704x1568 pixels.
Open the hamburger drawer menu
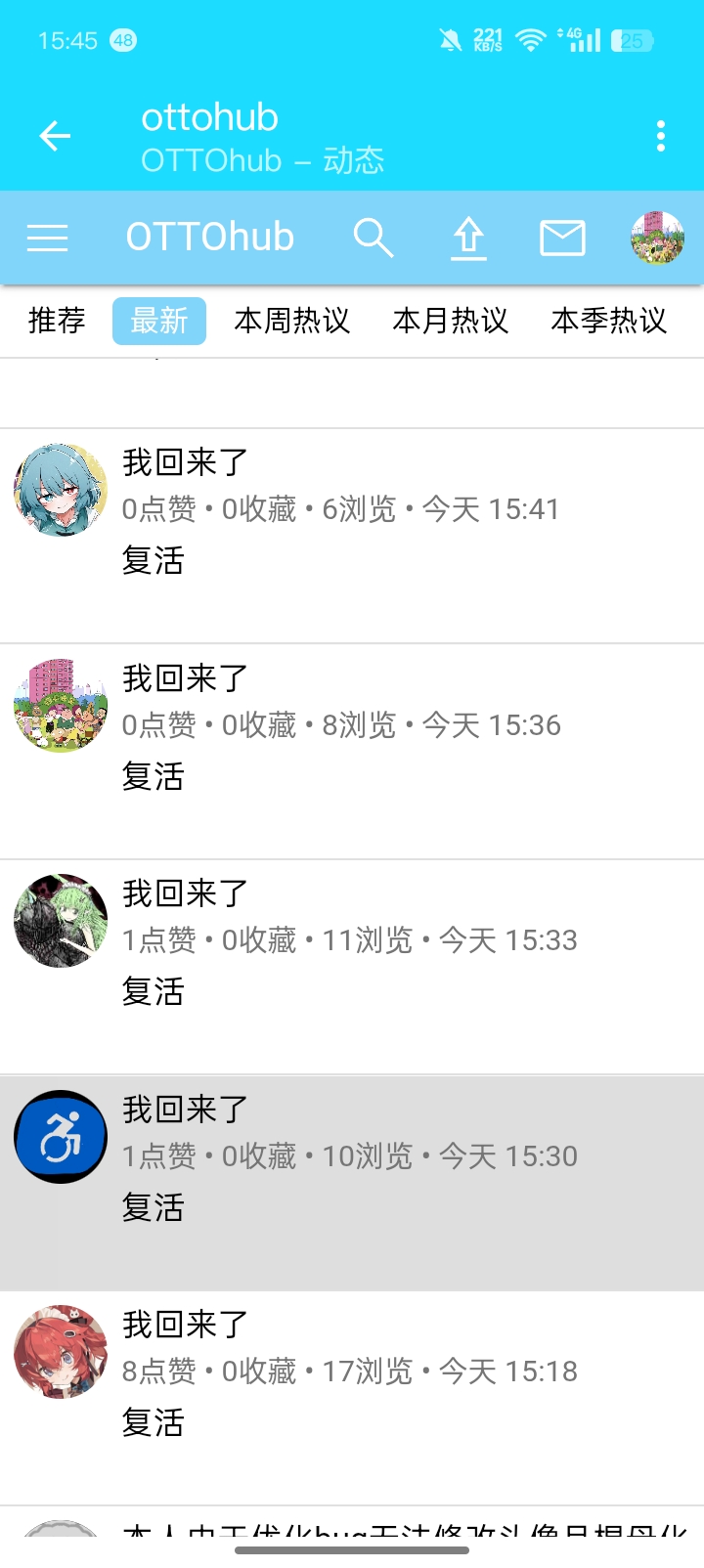coord(47,238)
